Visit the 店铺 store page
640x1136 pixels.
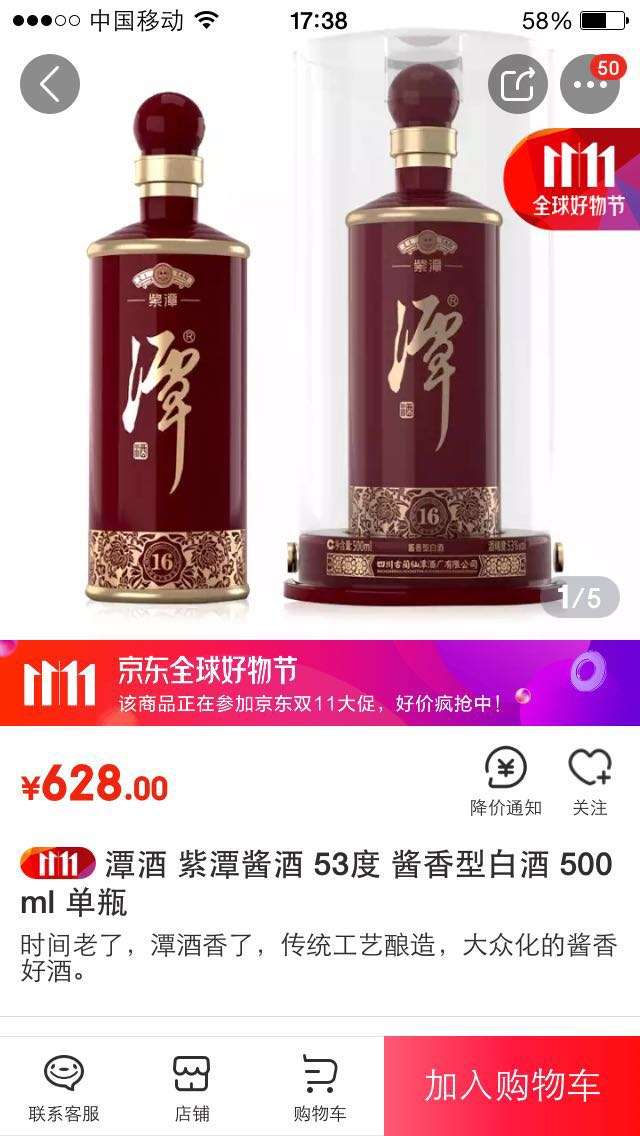192,1087
